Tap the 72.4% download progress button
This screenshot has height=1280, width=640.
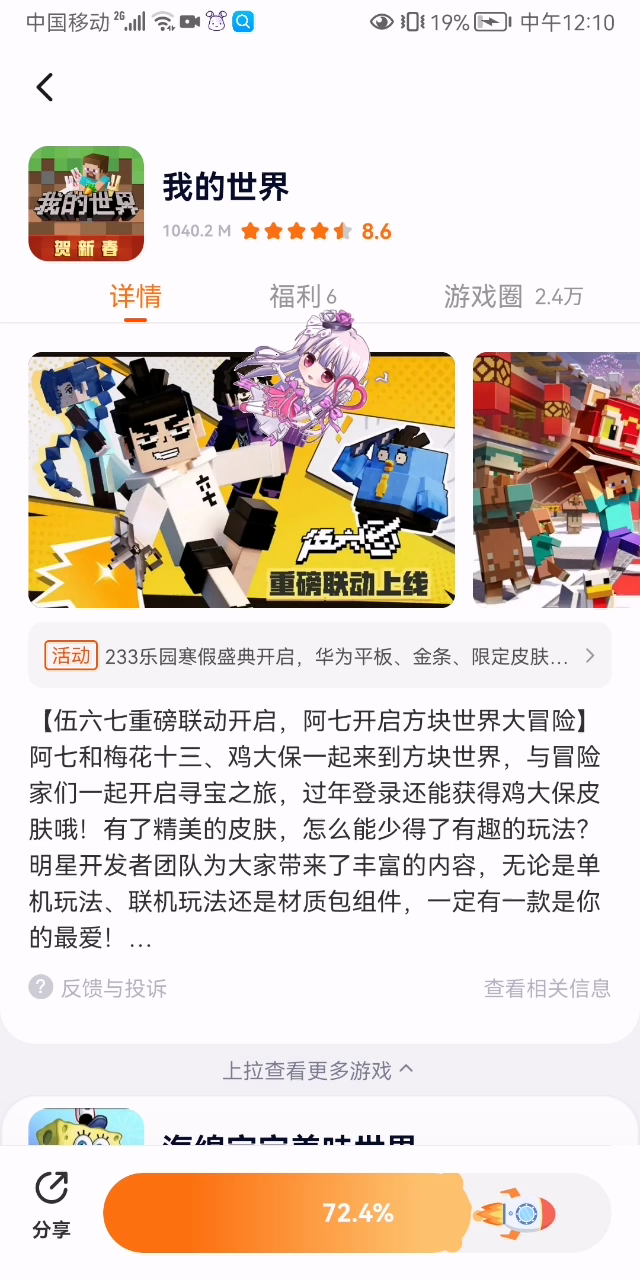point(357,1213)
